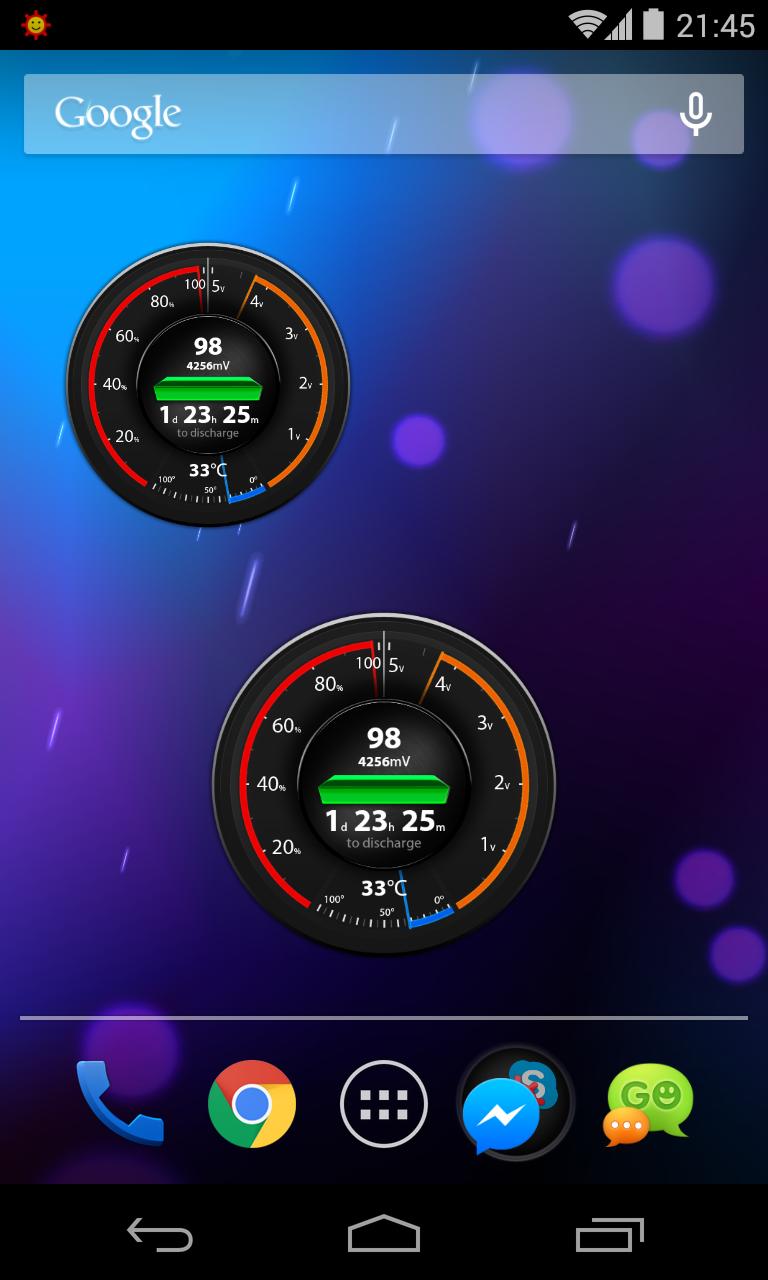Open the app drawer

384,1104
